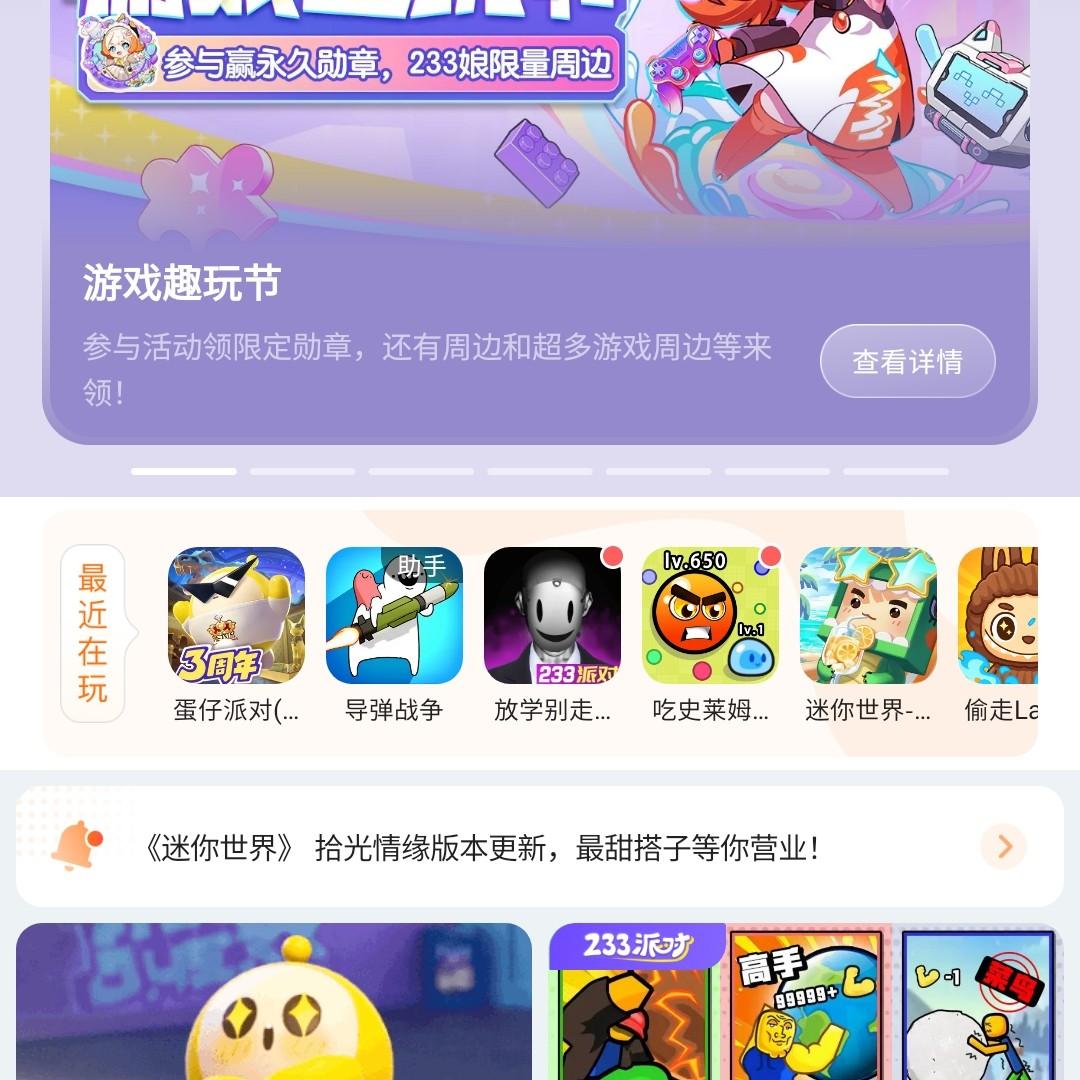Launch 蛋仔派对 from recently played
This screenshot has height=1080, width=1080.
tap(236, 615)
